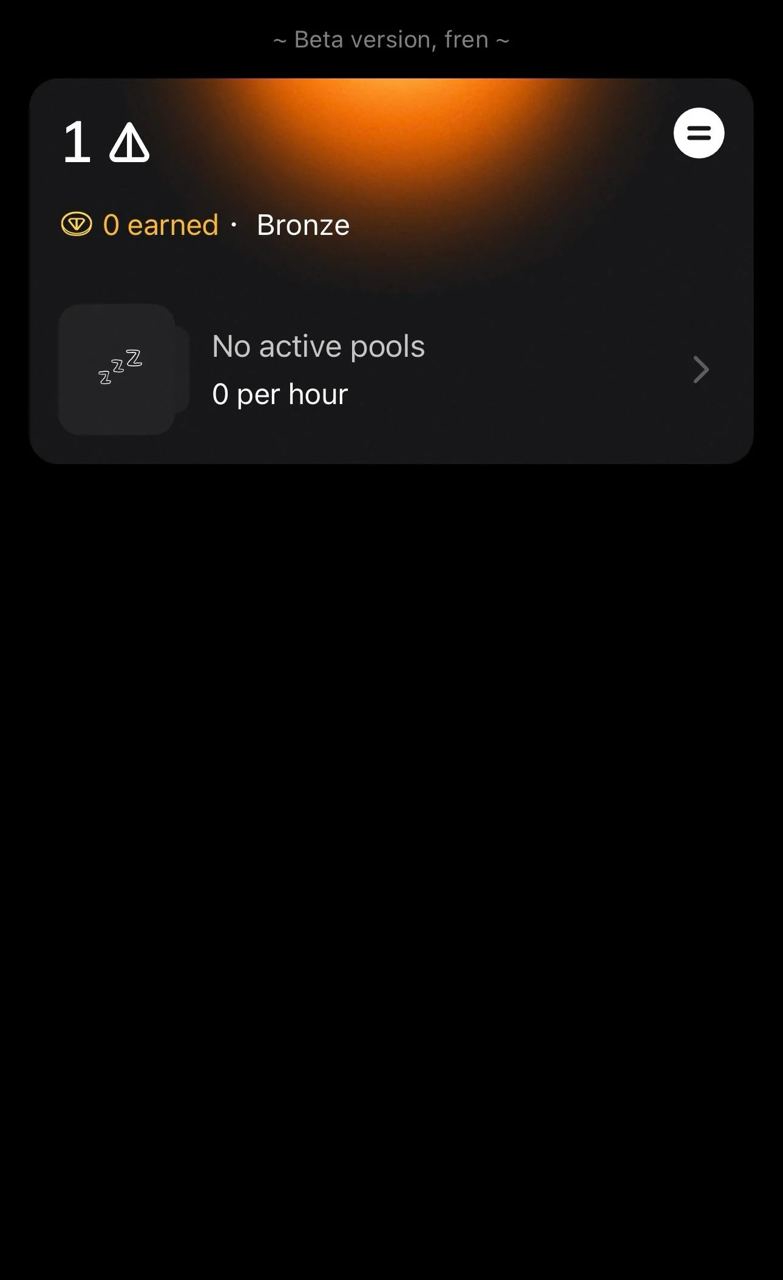This screenshot has height=1280, width=783.
Task: Tap the 0 earned Bronze status
Action: point(205,225)
